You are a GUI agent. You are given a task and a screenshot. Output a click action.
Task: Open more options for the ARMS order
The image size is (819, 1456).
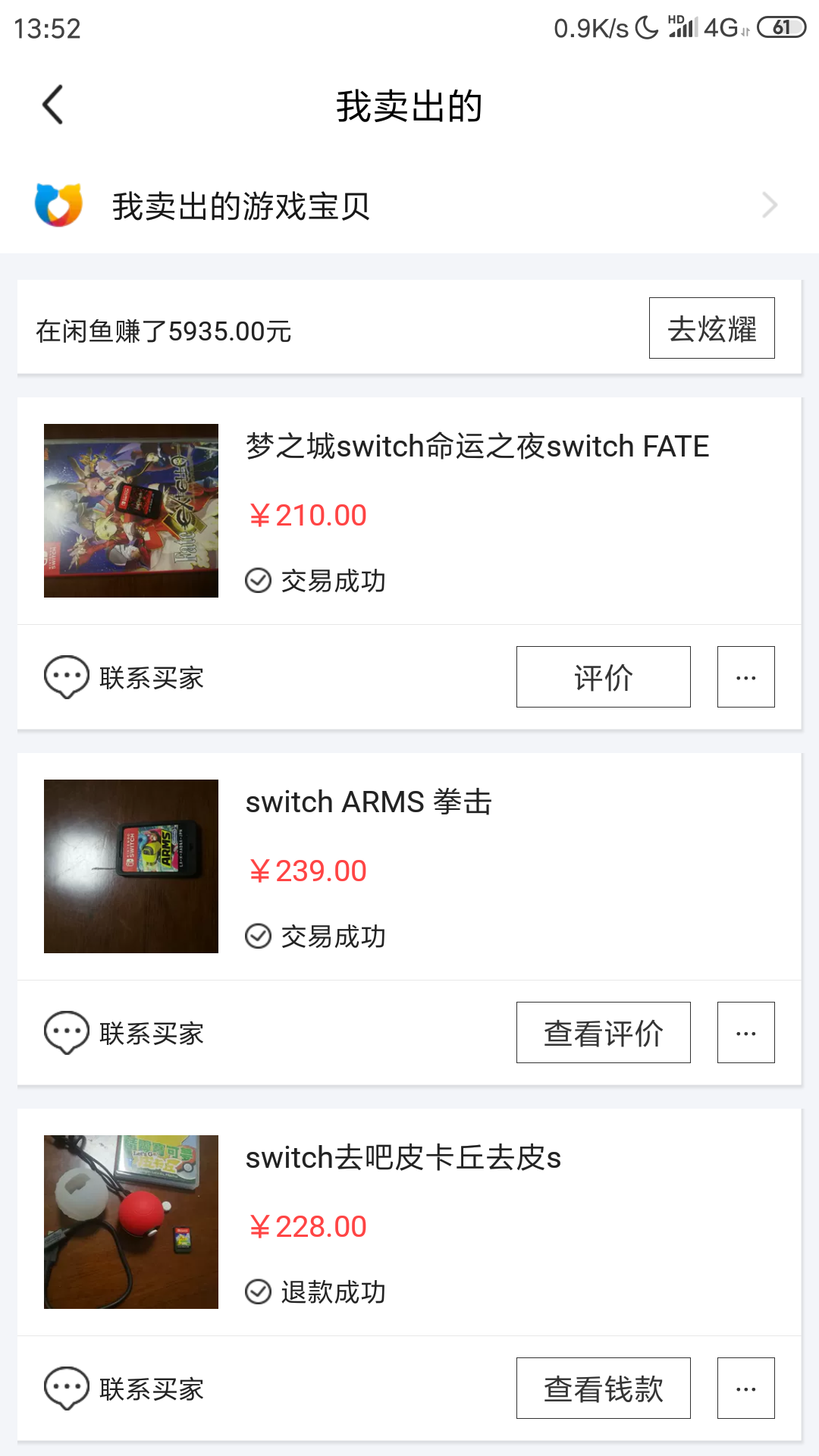745,1033
